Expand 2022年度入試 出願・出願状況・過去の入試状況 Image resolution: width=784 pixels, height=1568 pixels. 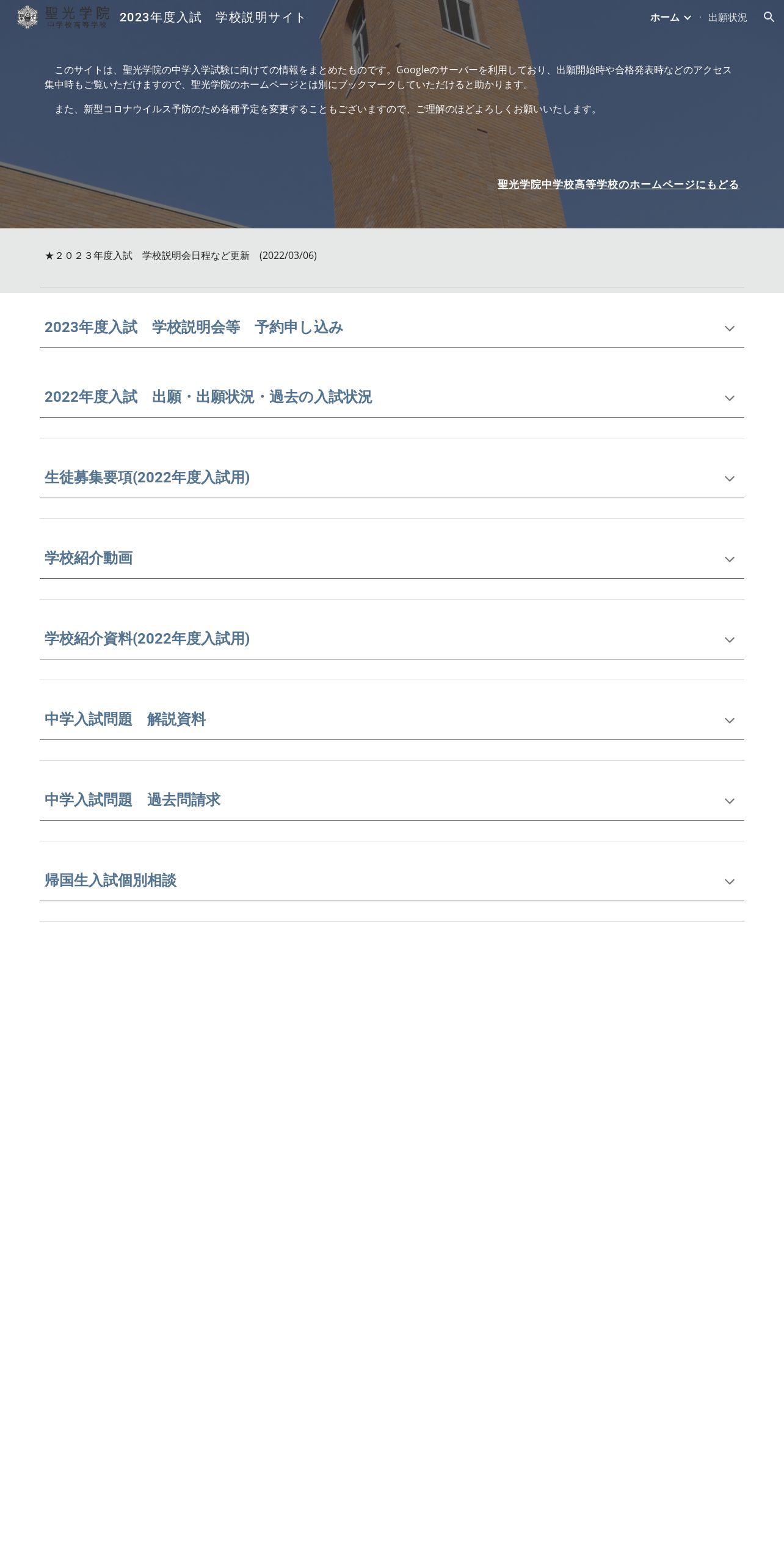tap(392, 397)
